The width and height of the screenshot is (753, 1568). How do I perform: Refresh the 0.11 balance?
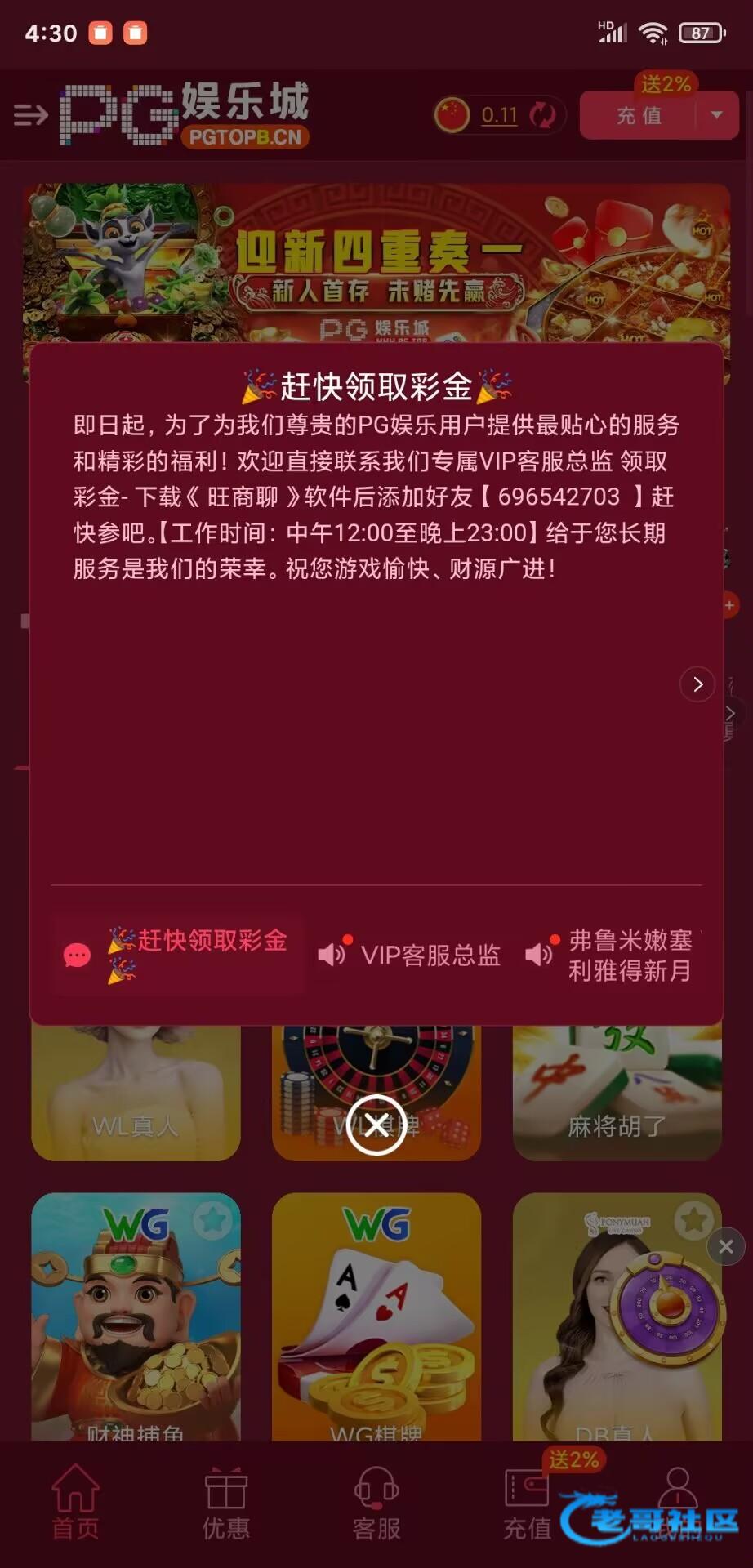(542, 115)
